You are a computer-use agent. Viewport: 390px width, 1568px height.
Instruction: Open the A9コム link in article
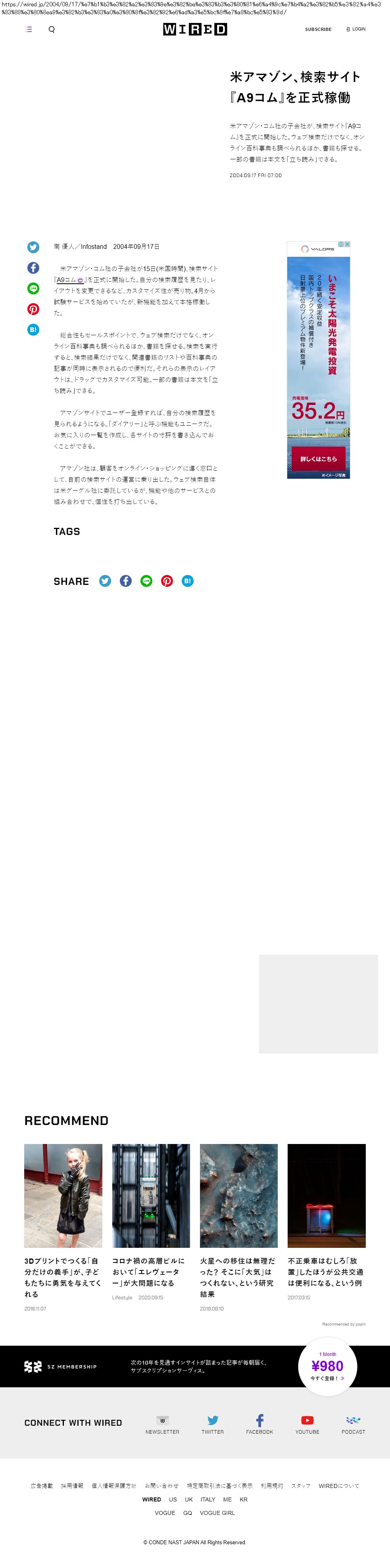coord(66,280)
